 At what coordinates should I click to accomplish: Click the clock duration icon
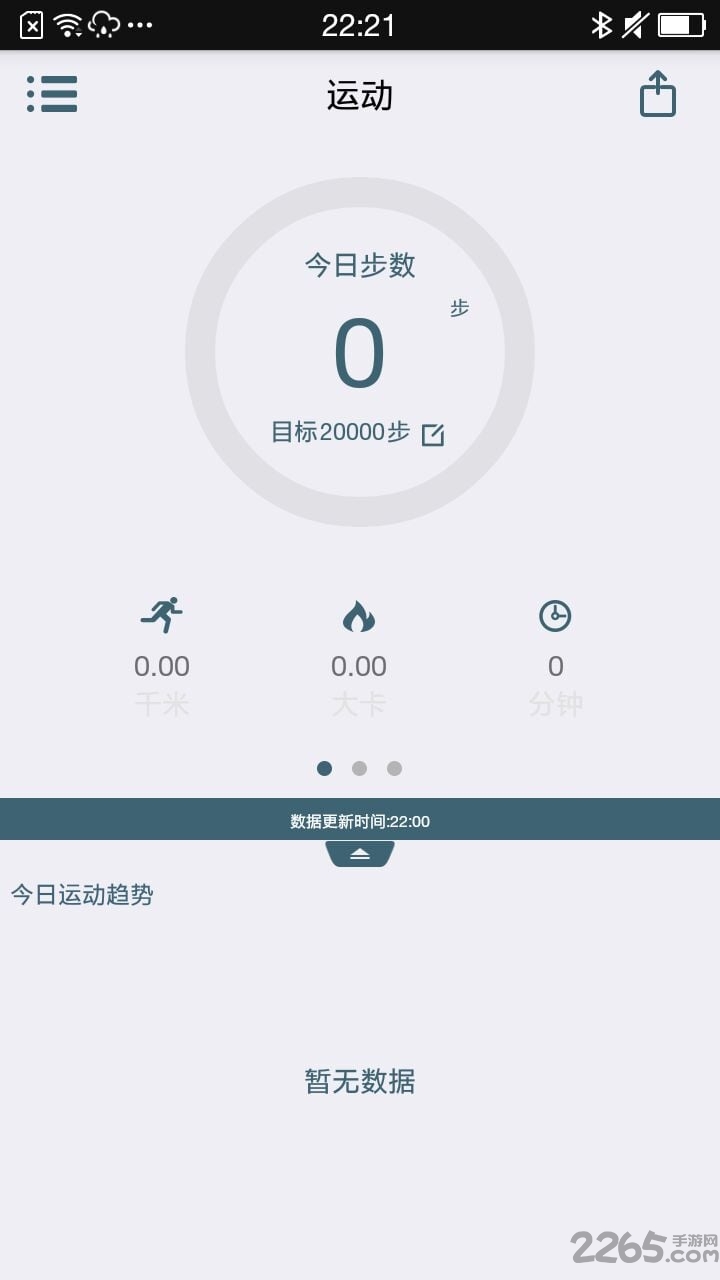(556, 615)
